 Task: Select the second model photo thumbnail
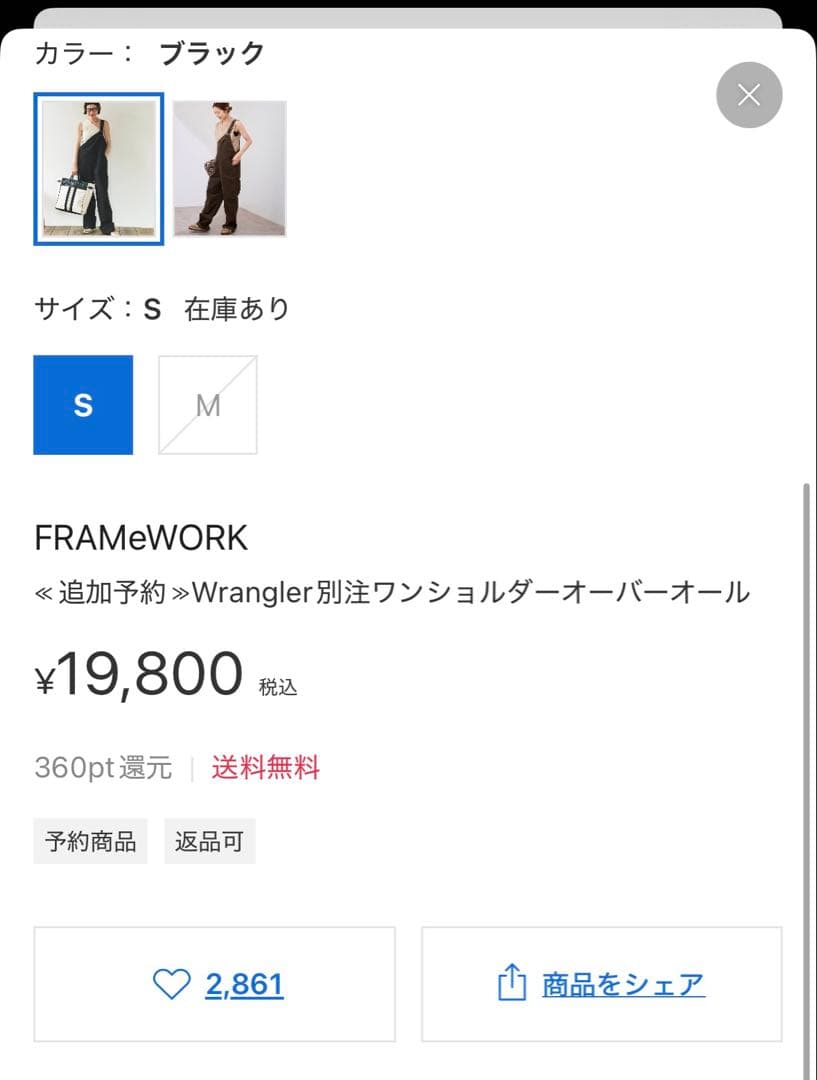(x=230, y=168)
